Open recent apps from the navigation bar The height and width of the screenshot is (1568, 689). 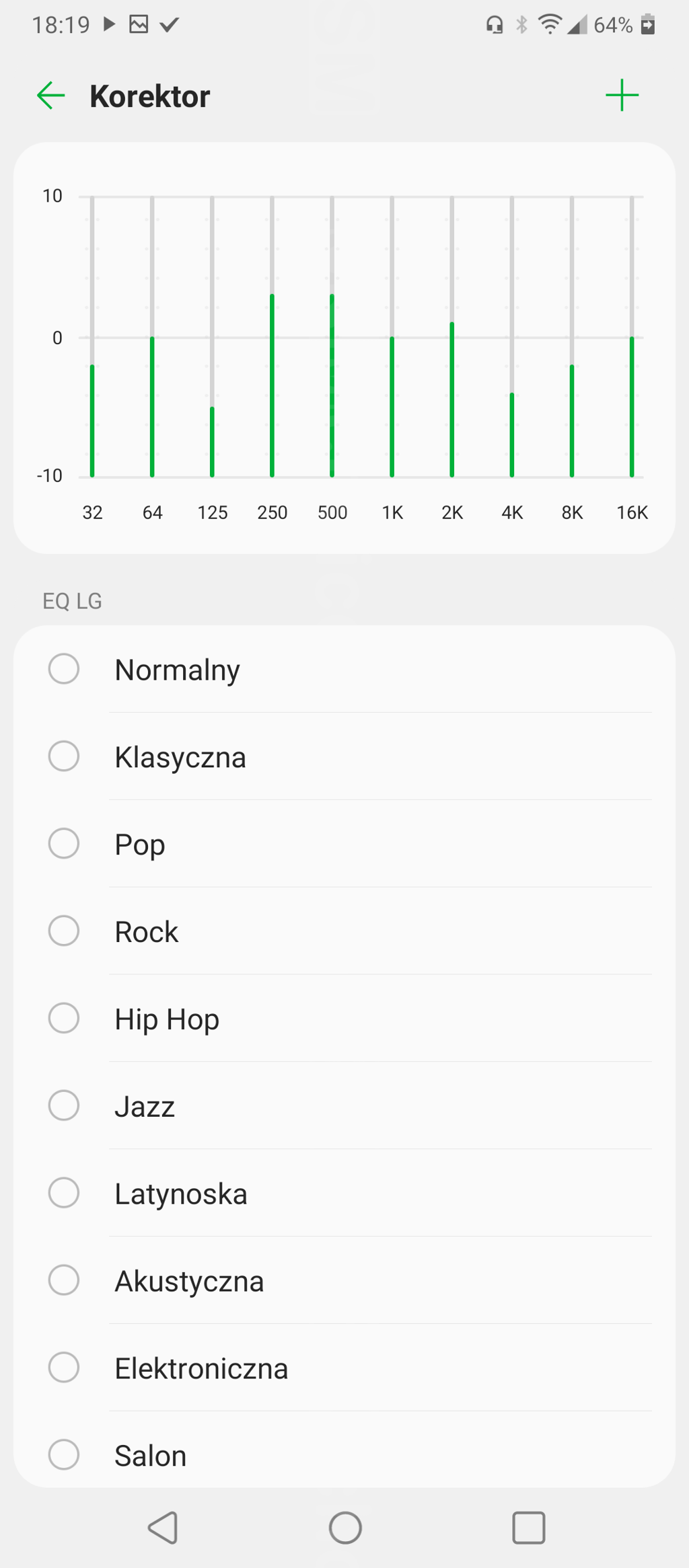(529, 1528)
